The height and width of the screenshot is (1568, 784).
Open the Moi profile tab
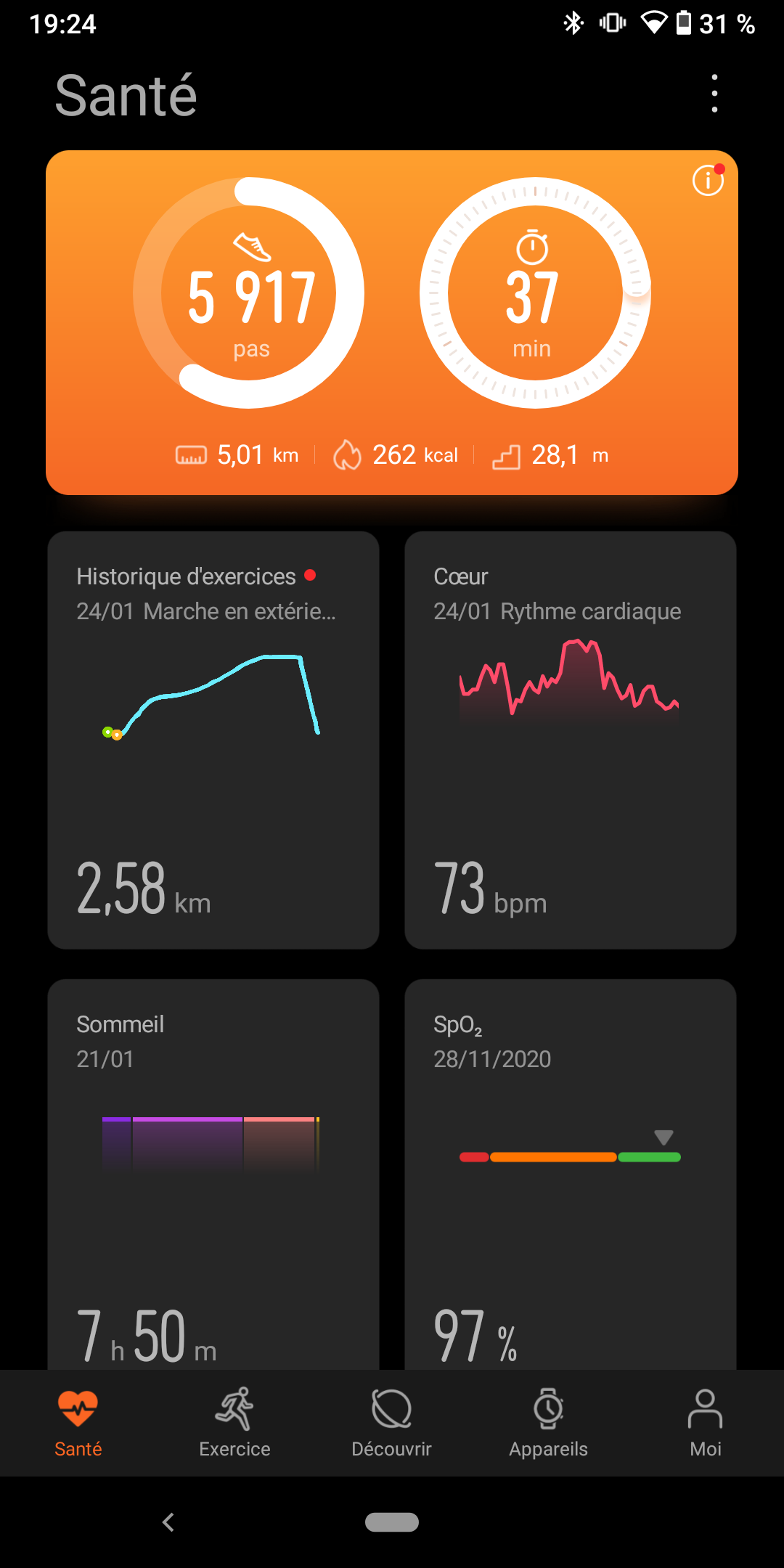point(705,1423)
